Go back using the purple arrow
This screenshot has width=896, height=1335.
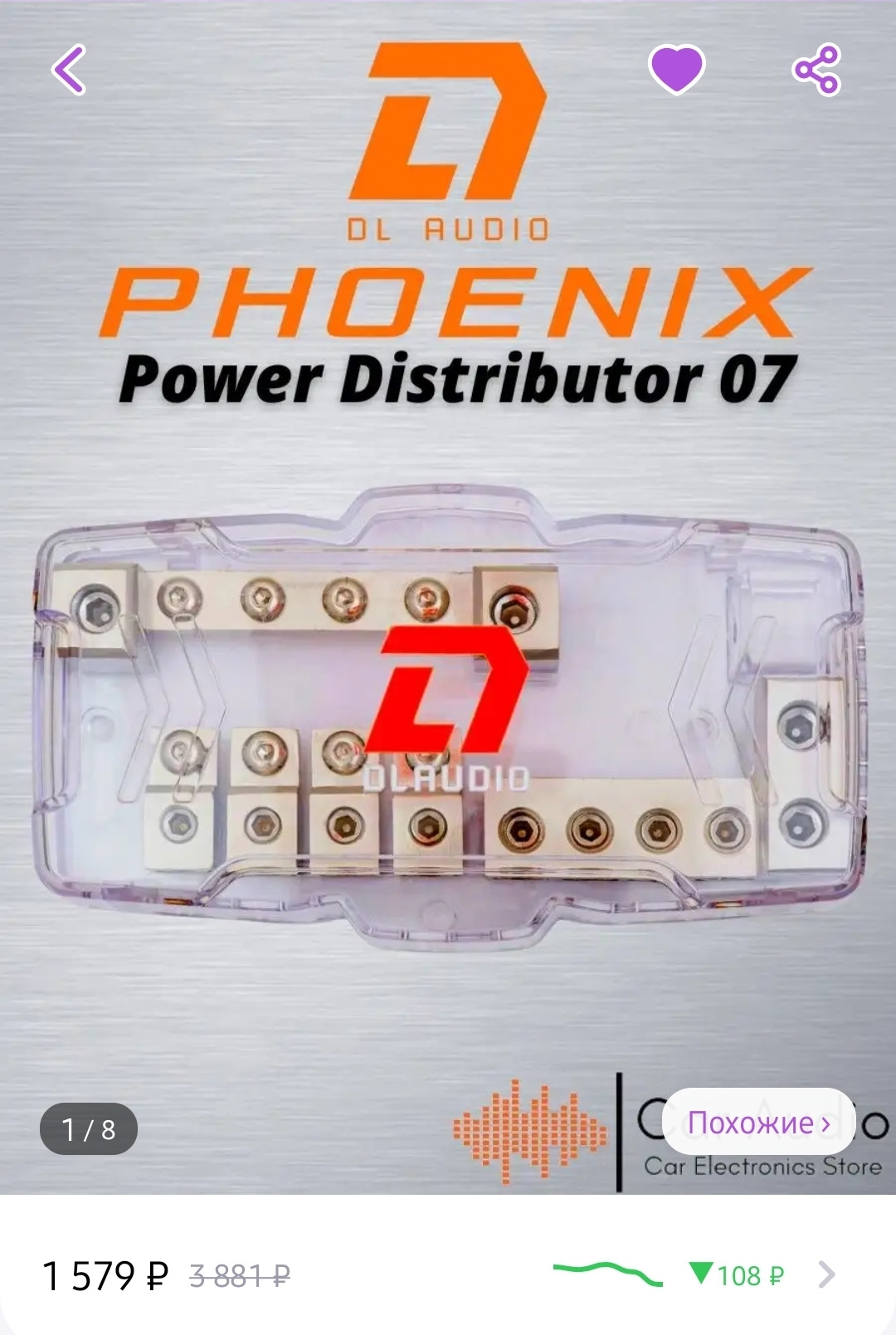tap(70, 70)
